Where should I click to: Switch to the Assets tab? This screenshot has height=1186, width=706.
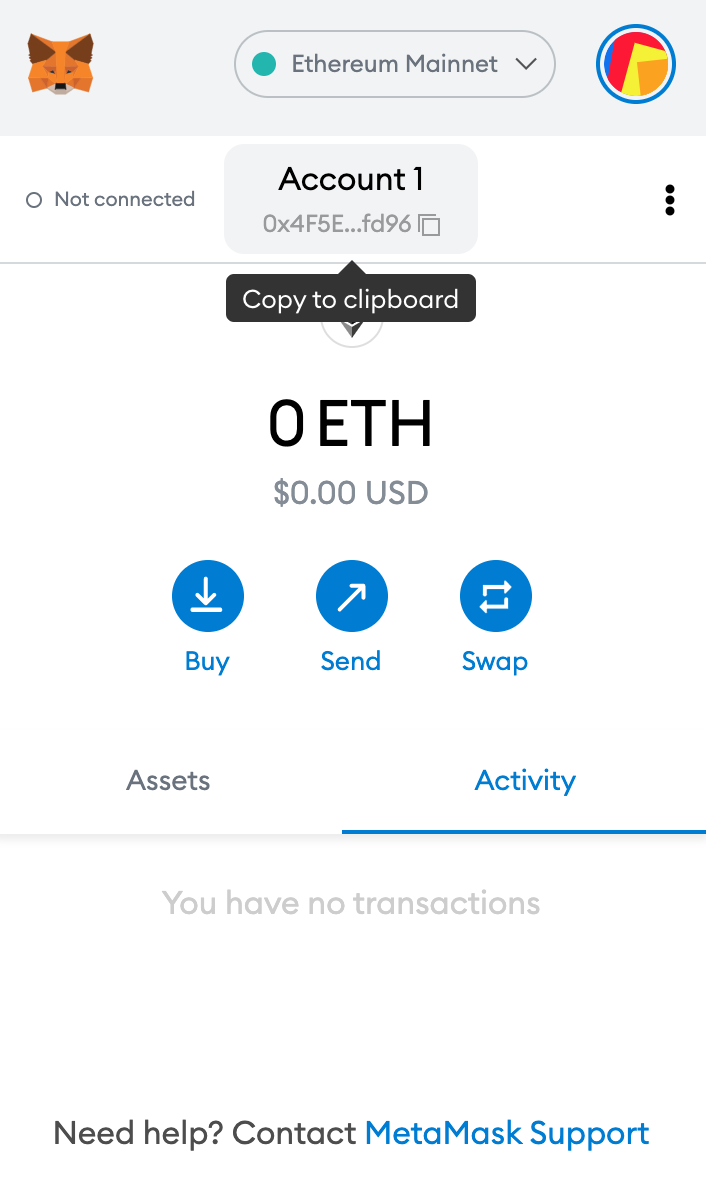(170, 781)
